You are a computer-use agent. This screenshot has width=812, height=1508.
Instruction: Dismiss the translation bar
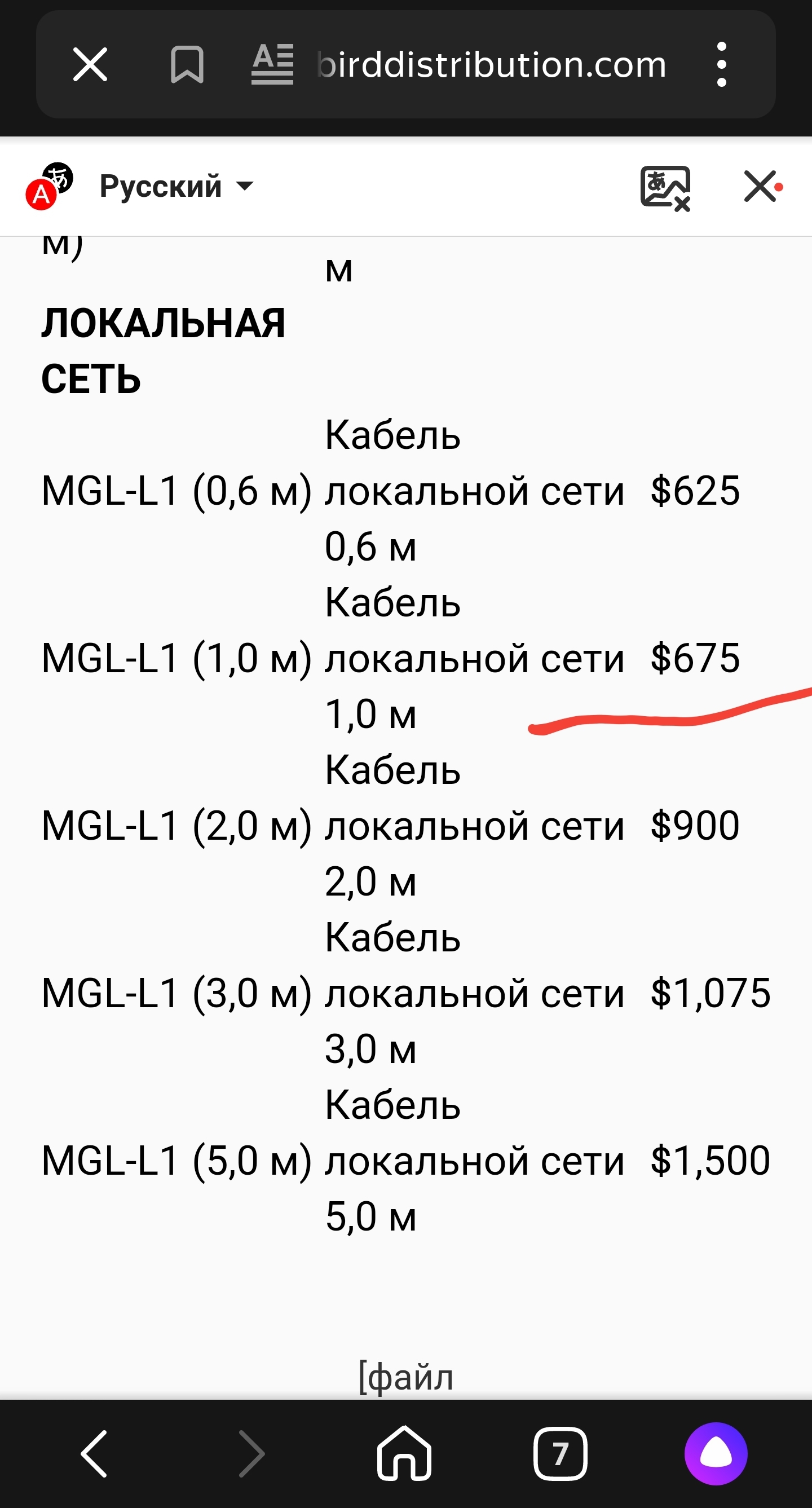(761, 187)
